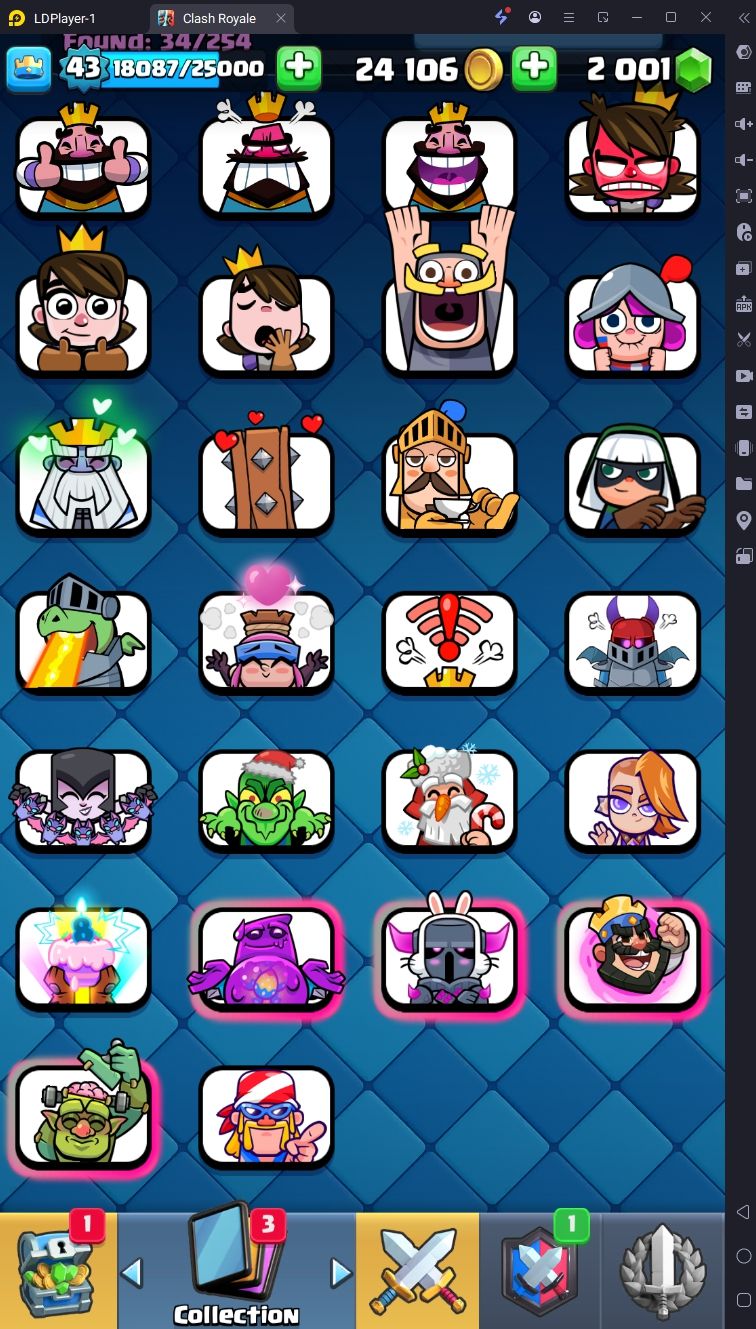This screenshot has width=756, height=1329.
Task: Tap the green gem icon
Action: click(x=693, y=69)
